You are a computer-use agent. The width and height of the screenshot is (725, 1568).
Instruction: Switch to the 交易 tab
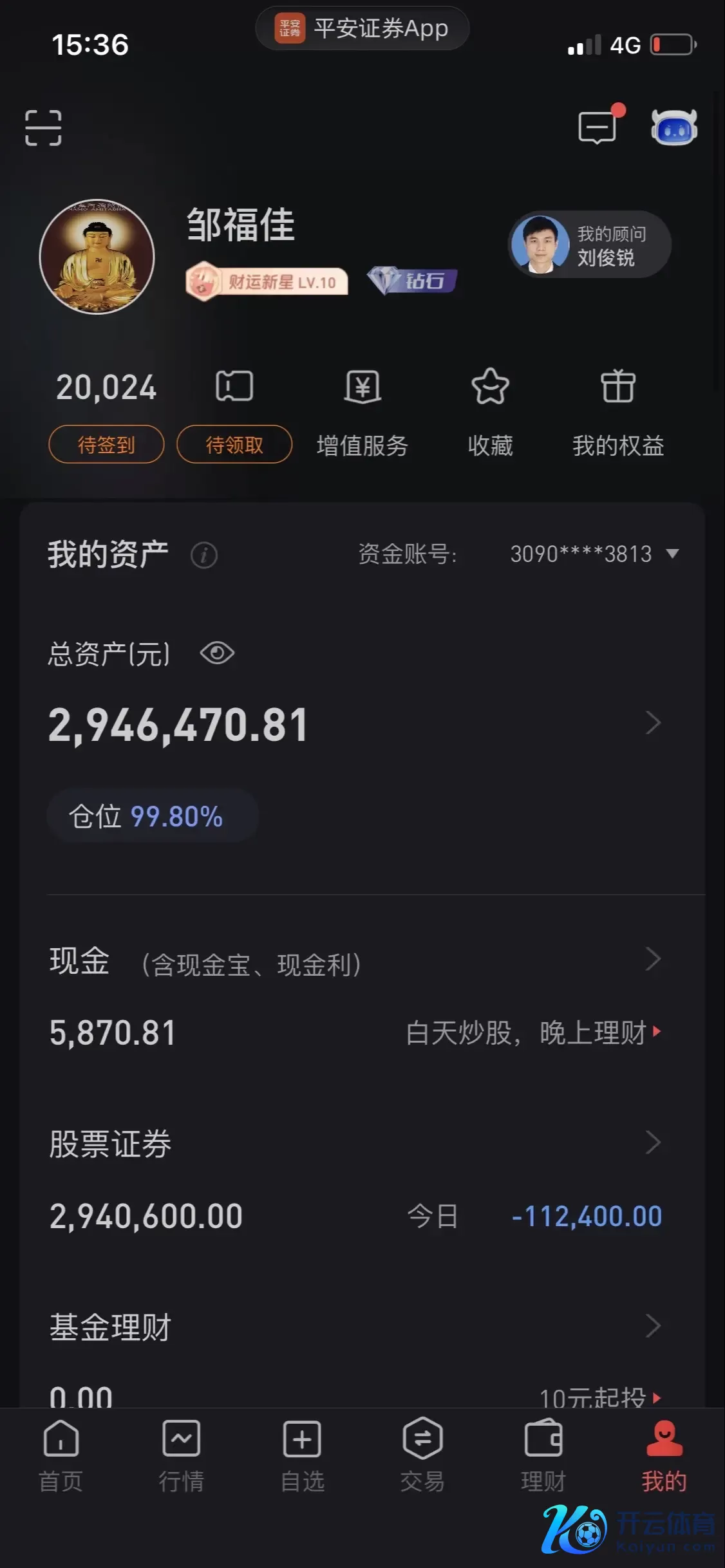click(422, 1456)
